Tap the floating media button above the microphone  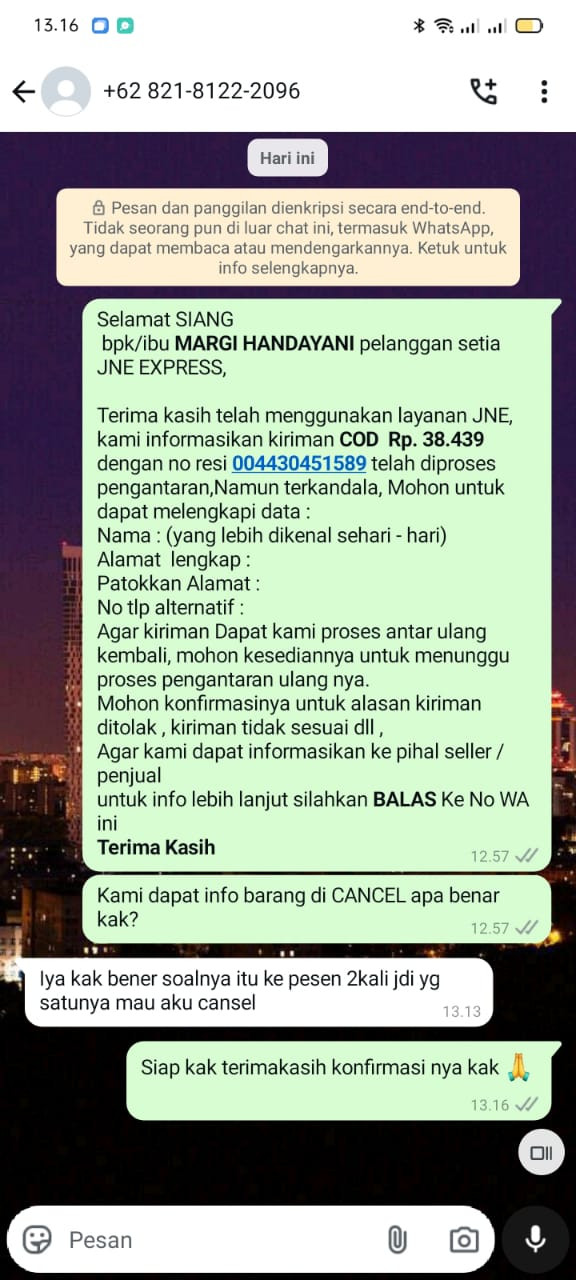coord(541,1153)
